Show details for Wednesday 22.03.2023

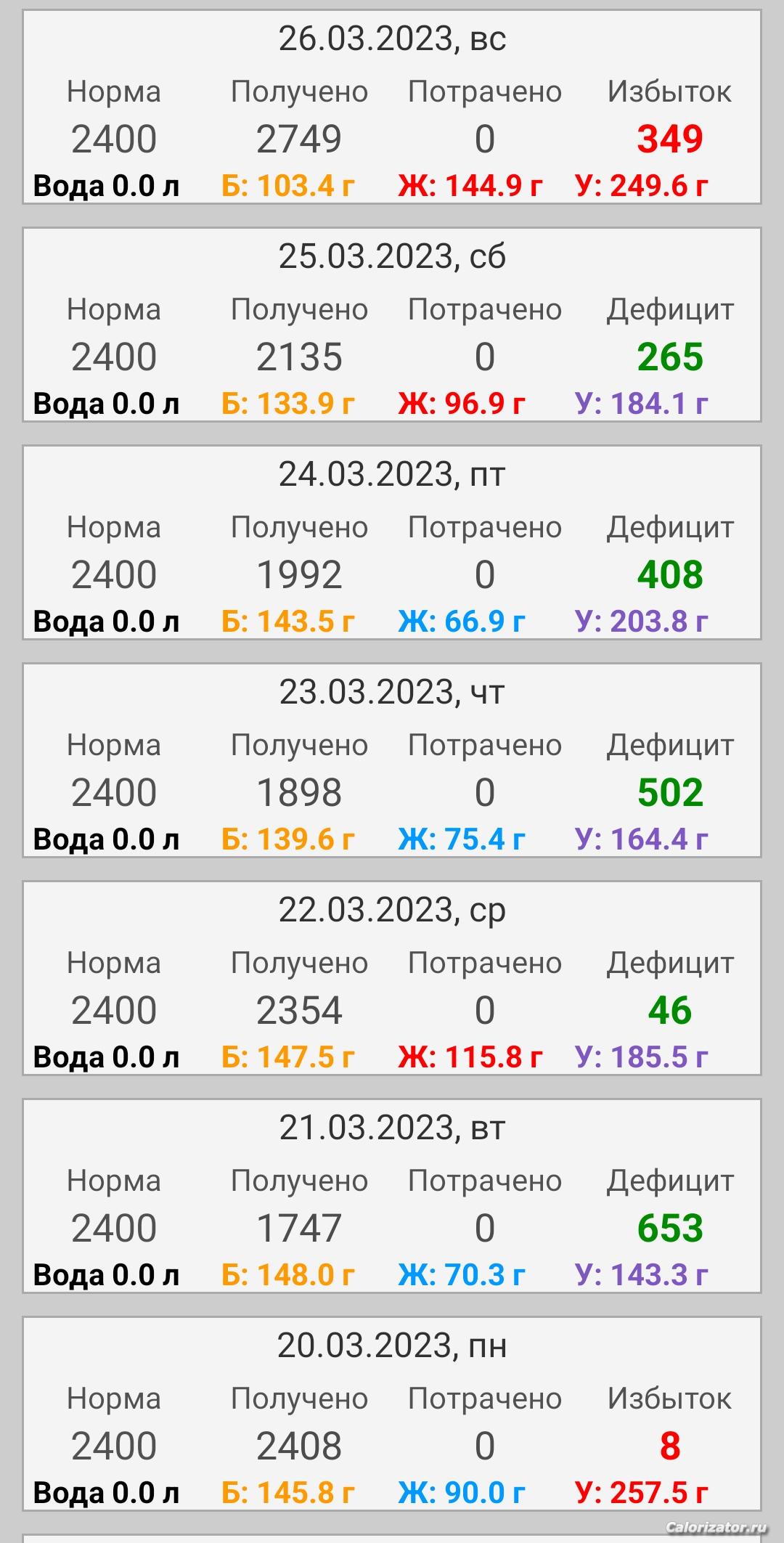pos(392,978)
